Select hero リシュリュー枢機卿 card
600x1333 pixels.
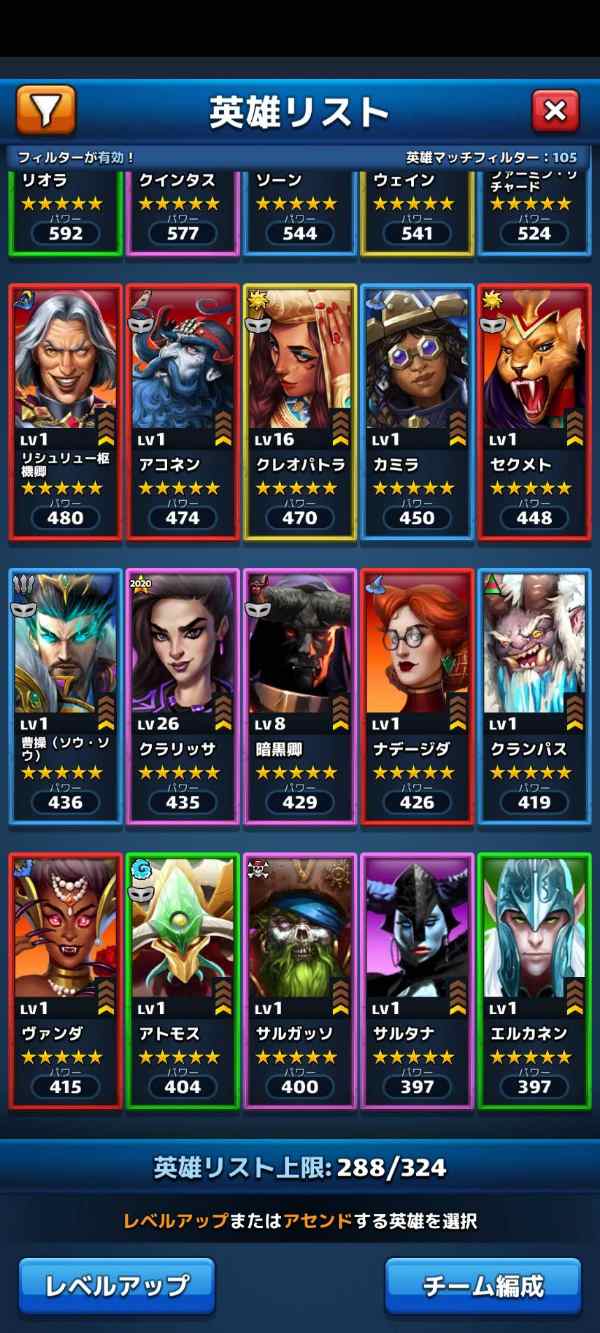(x=65, y=410)
